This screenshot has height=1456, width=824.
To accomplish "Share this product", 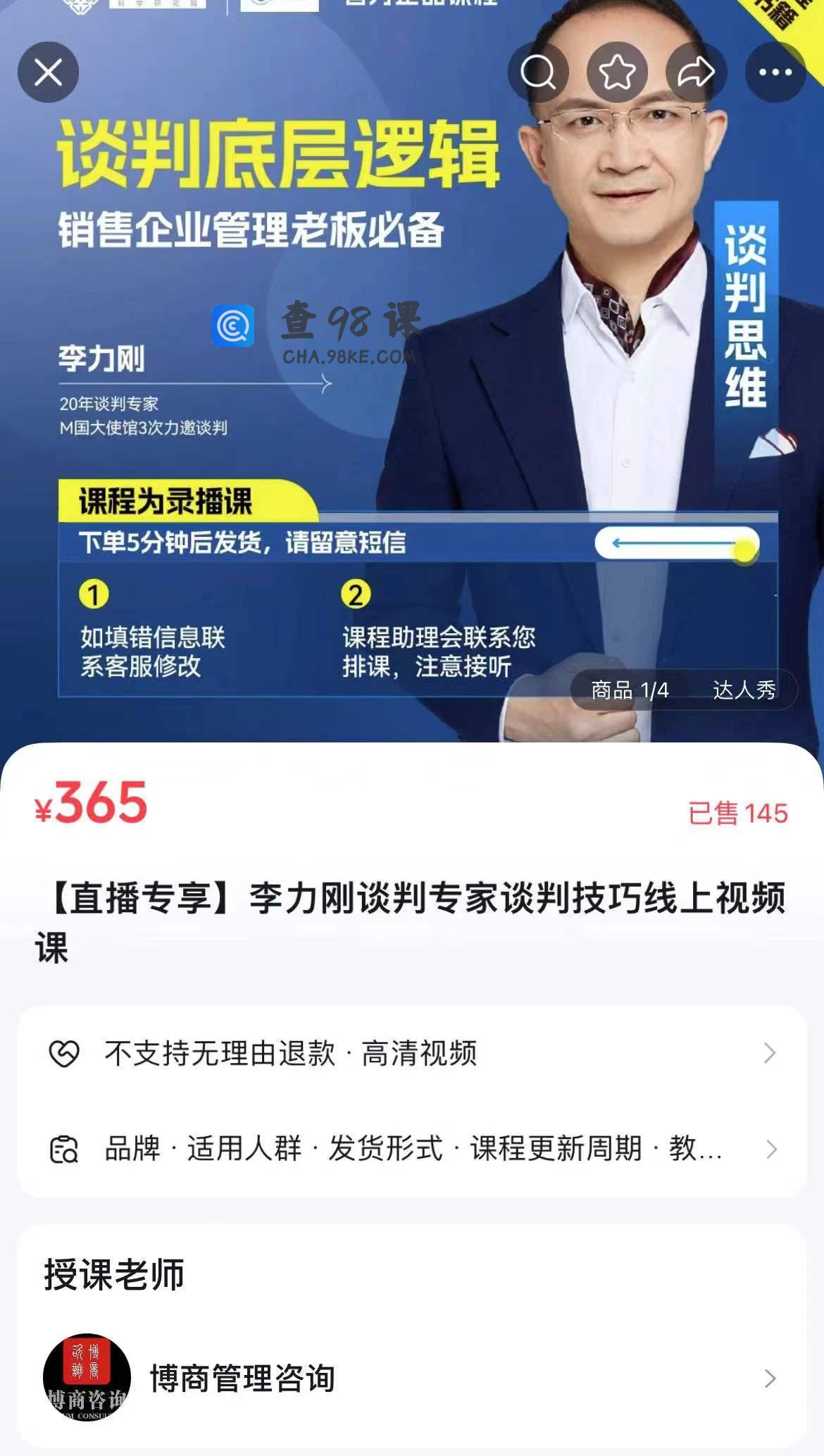I will 696,72.
